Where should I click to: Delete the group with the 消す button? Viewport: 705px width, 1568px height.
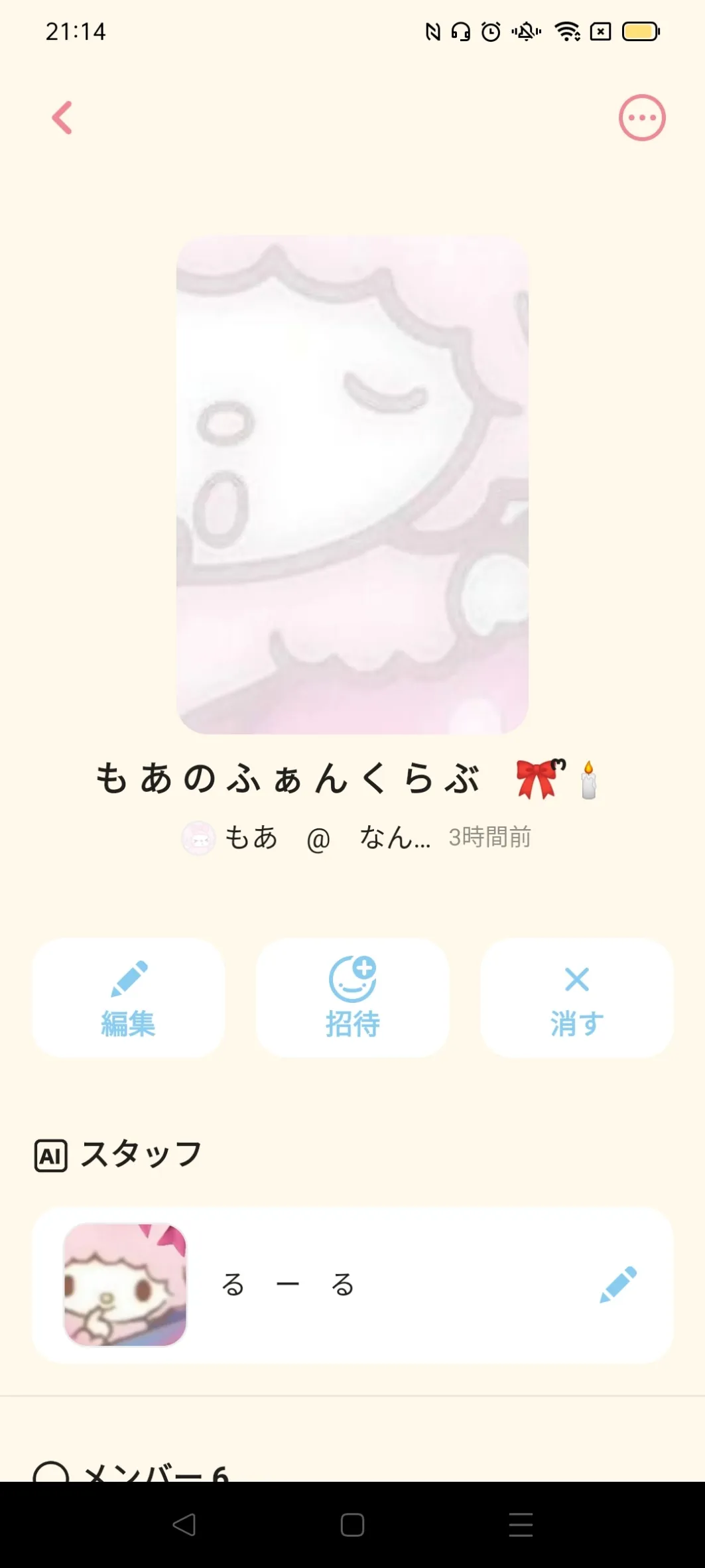coord(576,998)
